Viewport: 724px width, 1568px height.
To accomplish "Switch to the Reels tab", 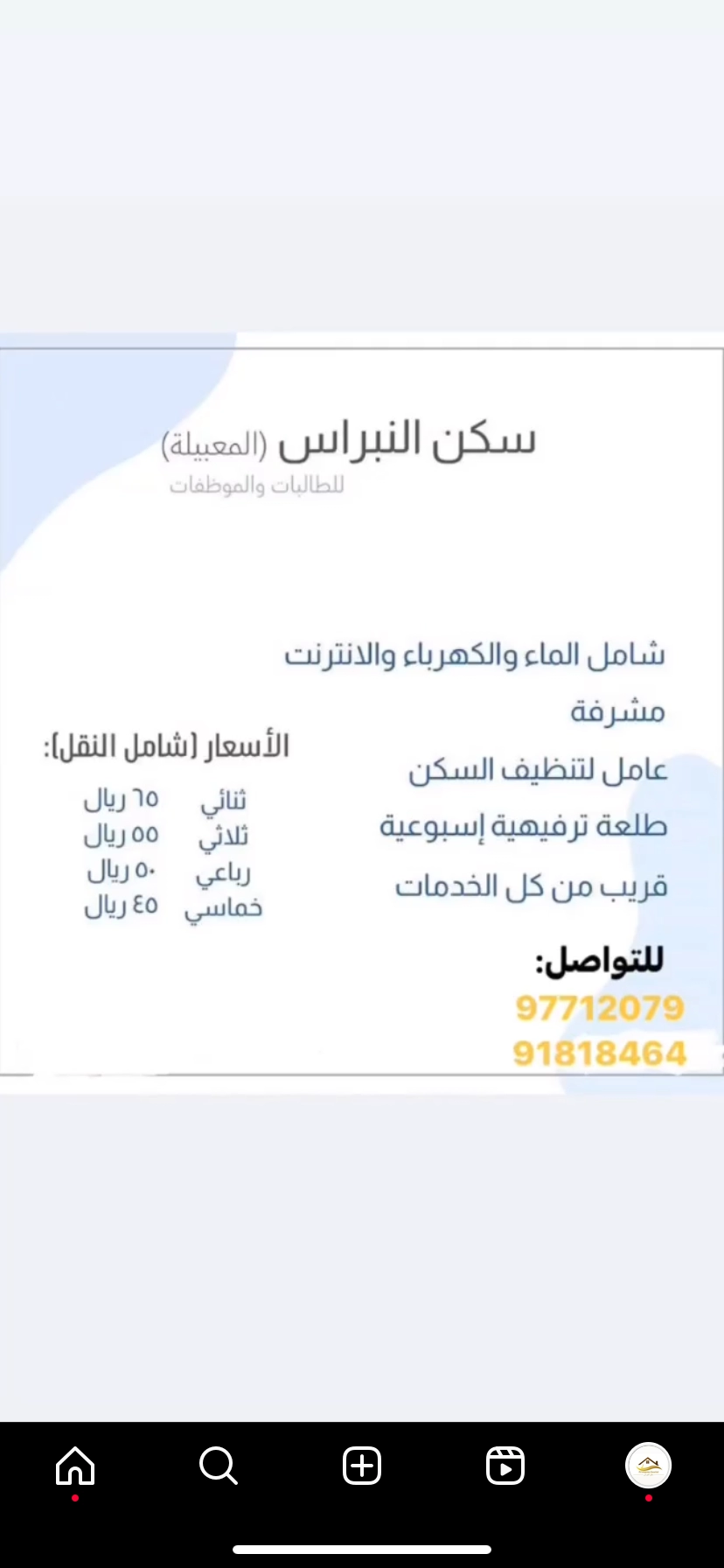I will pyautogui.click(x=505, y=1466).
